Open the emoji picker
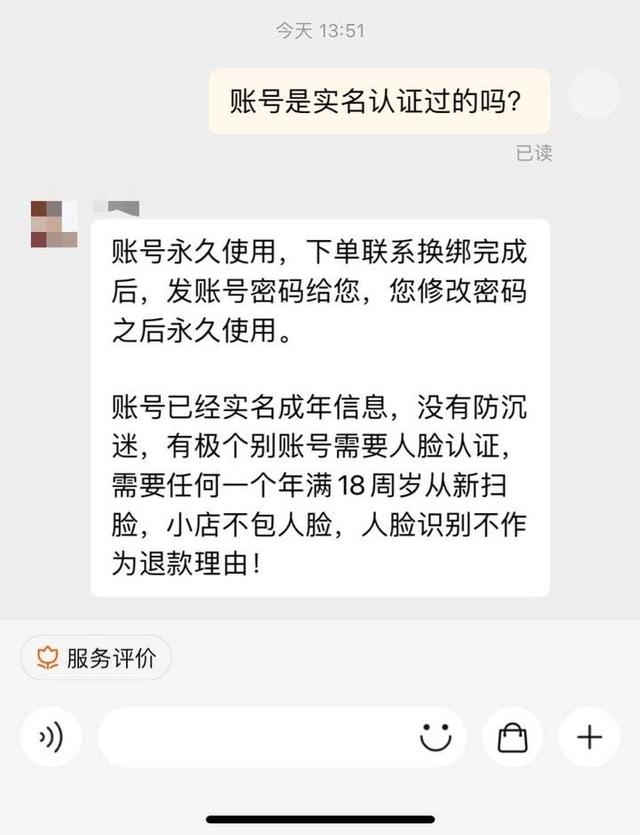 point(436,738)
